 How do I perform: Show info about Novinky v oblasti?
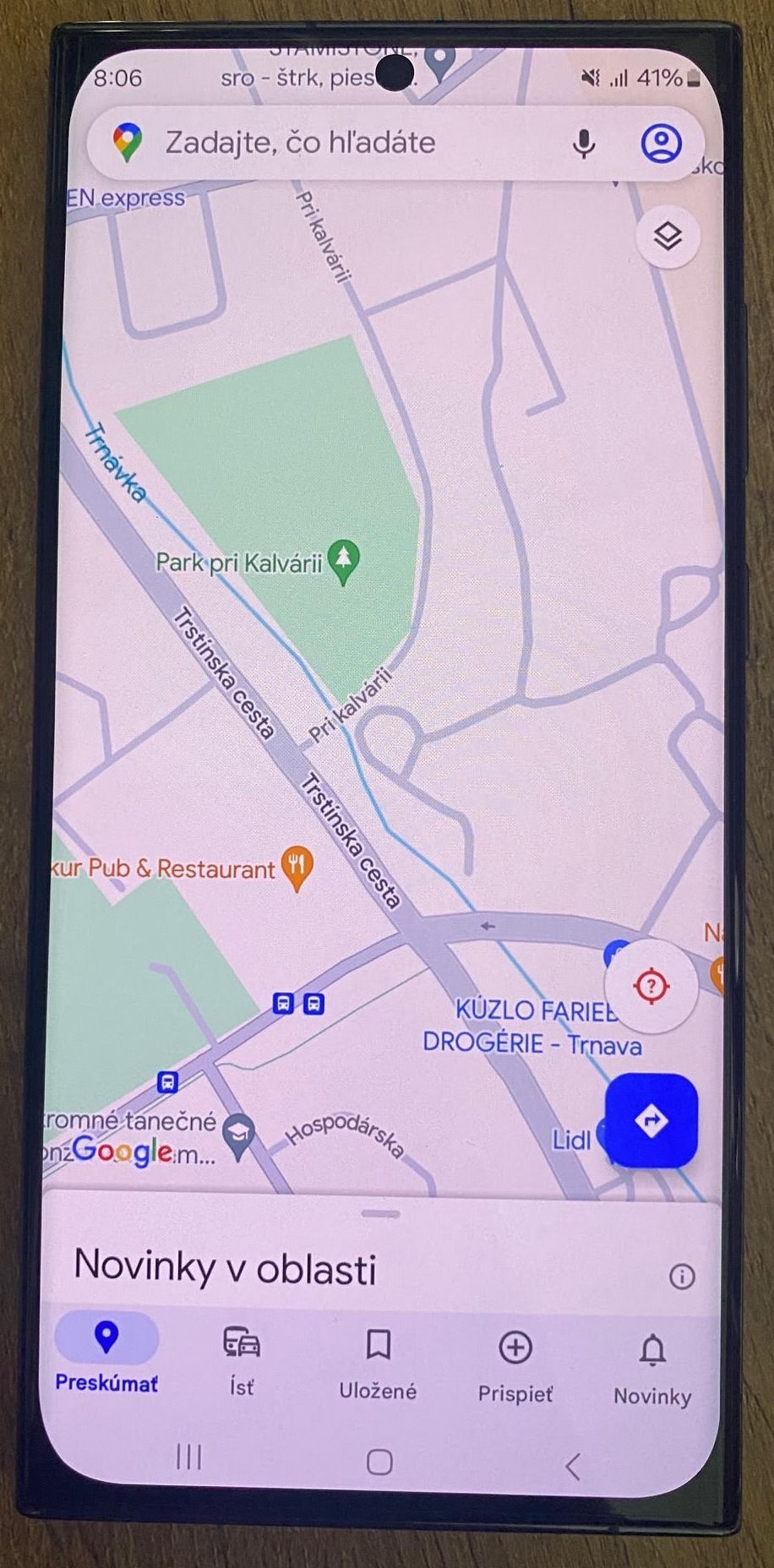(x=682, y=1276)
